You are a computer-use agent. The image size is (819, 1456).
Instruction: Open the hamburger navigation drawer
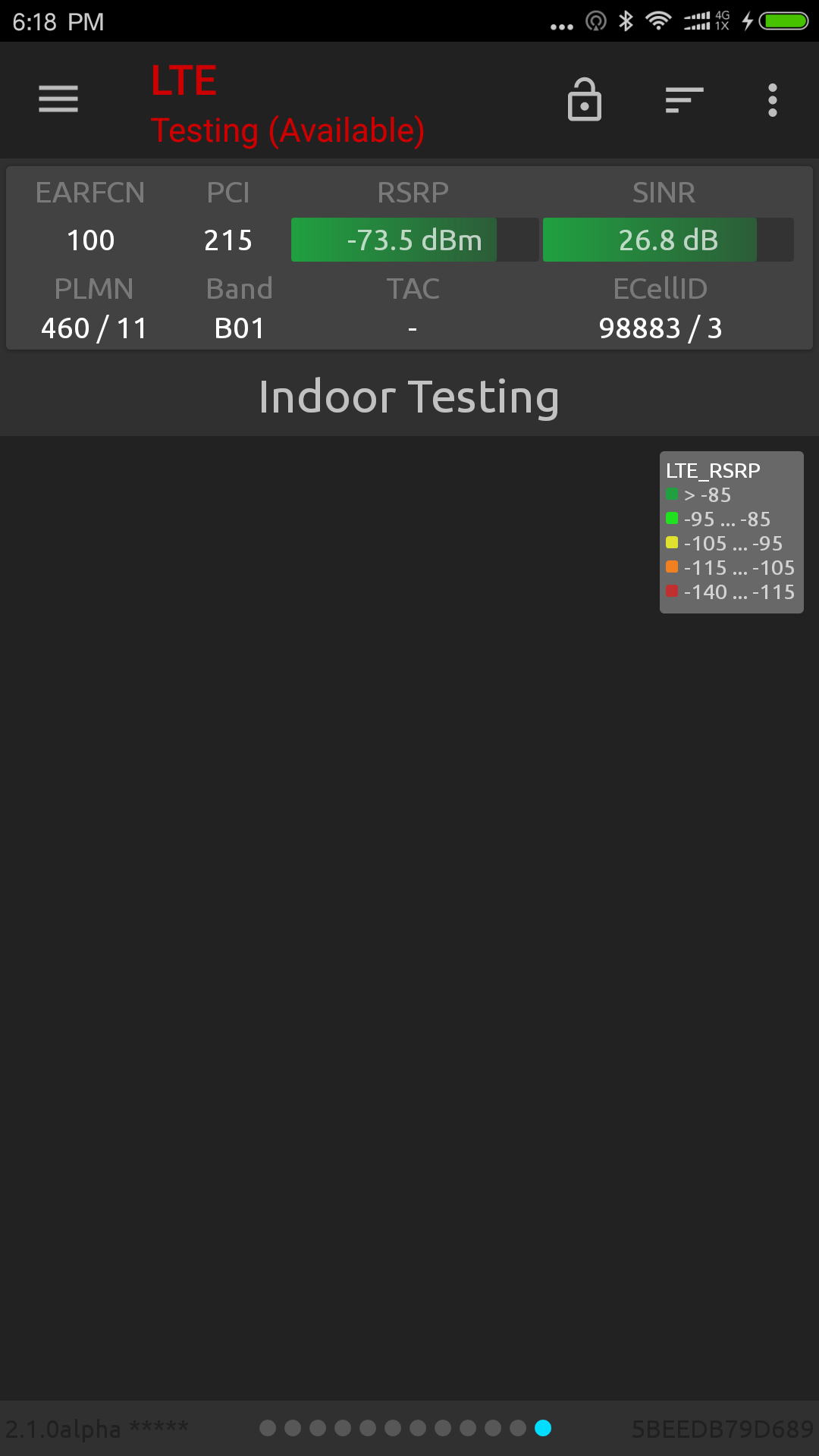58,99
